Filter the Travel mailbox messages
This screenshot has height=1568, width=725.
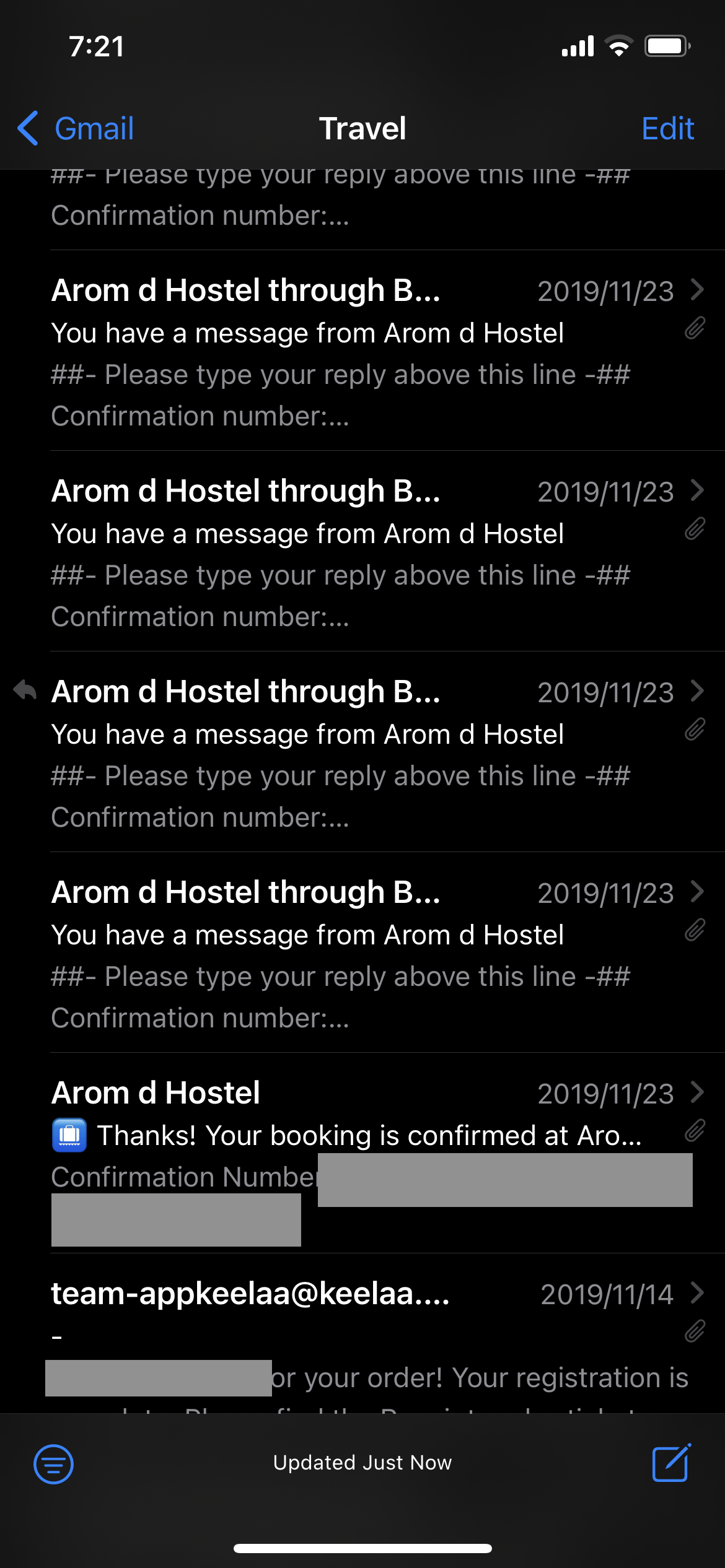tap(53, 1464)
